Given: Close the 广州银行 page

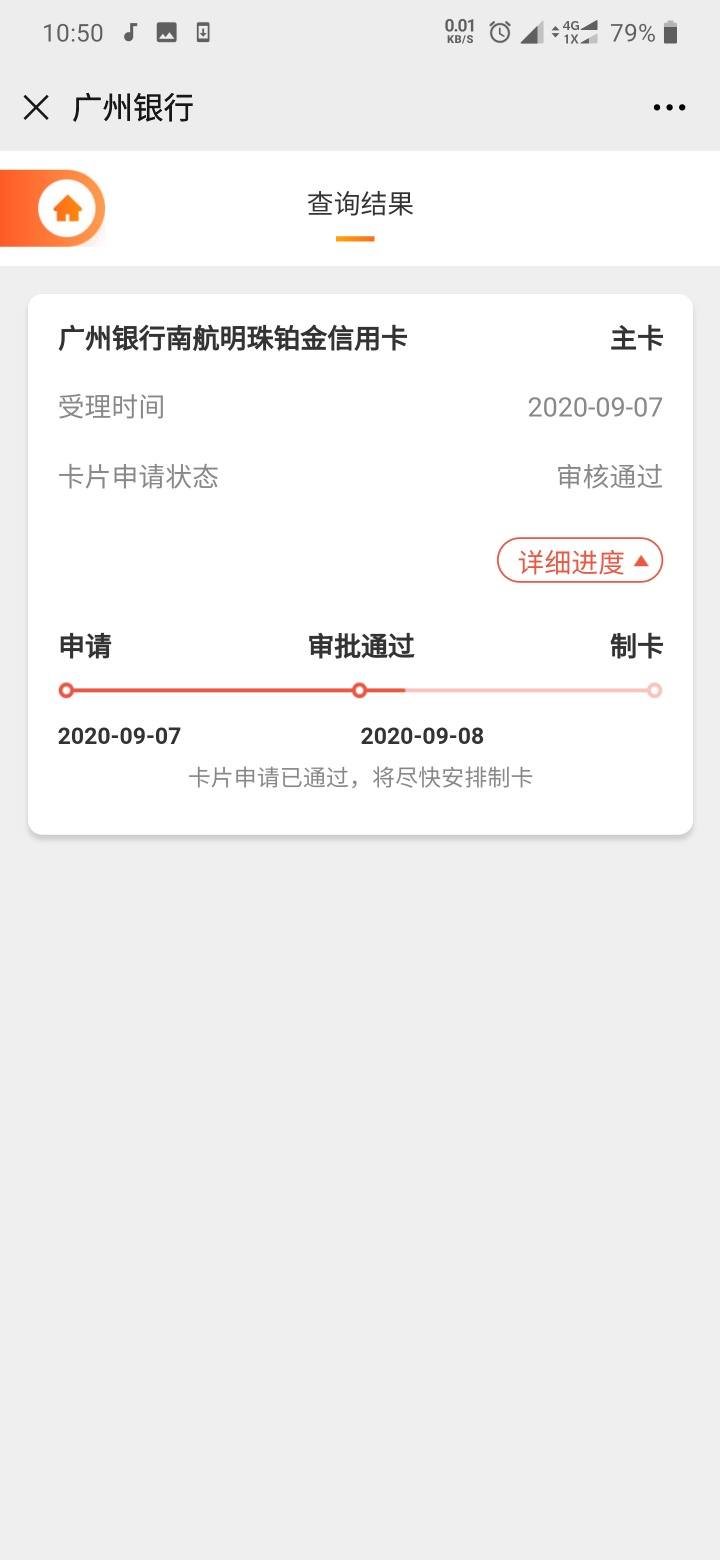Looking at the screenshot, I should [x=36, y=108].
